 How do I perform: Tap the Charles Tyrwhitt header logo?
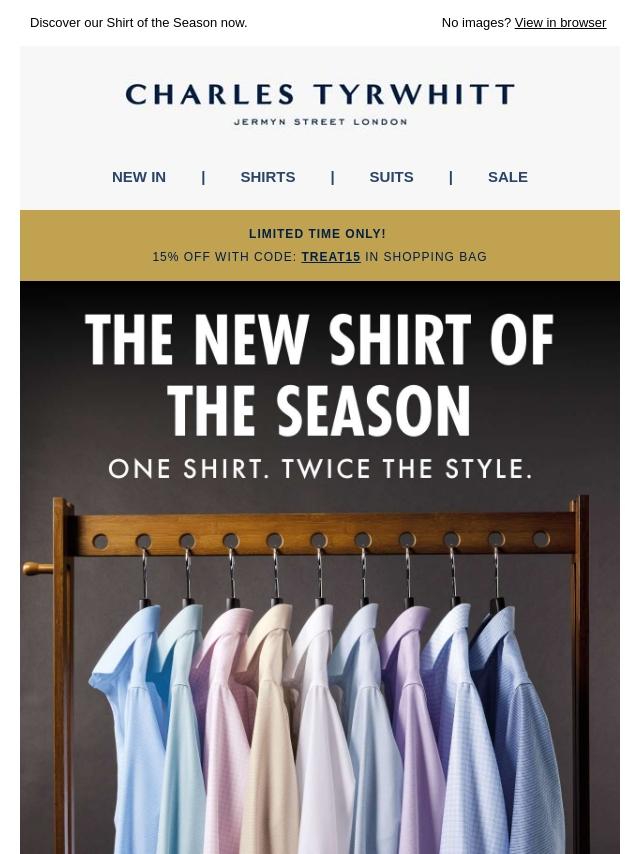(x=320, y=104)
